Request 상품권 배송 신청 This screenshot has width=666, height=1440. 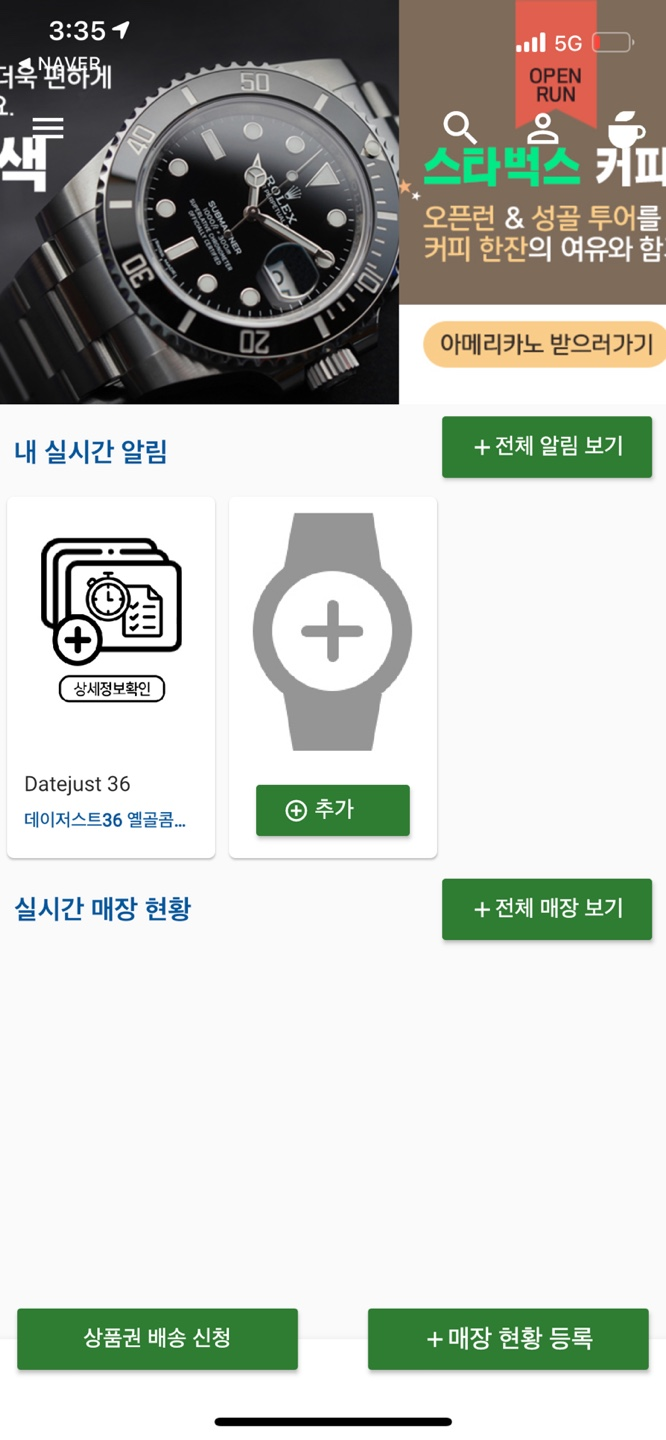click(157, 1339)
